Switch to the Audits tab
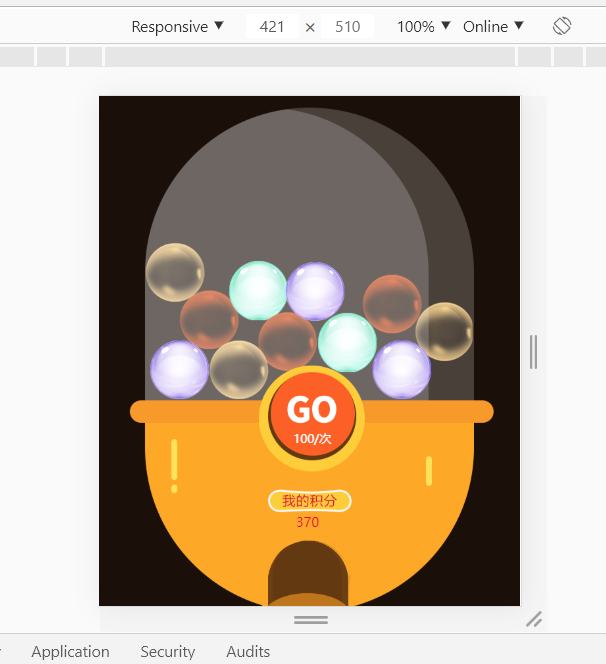 pos(248,651)
